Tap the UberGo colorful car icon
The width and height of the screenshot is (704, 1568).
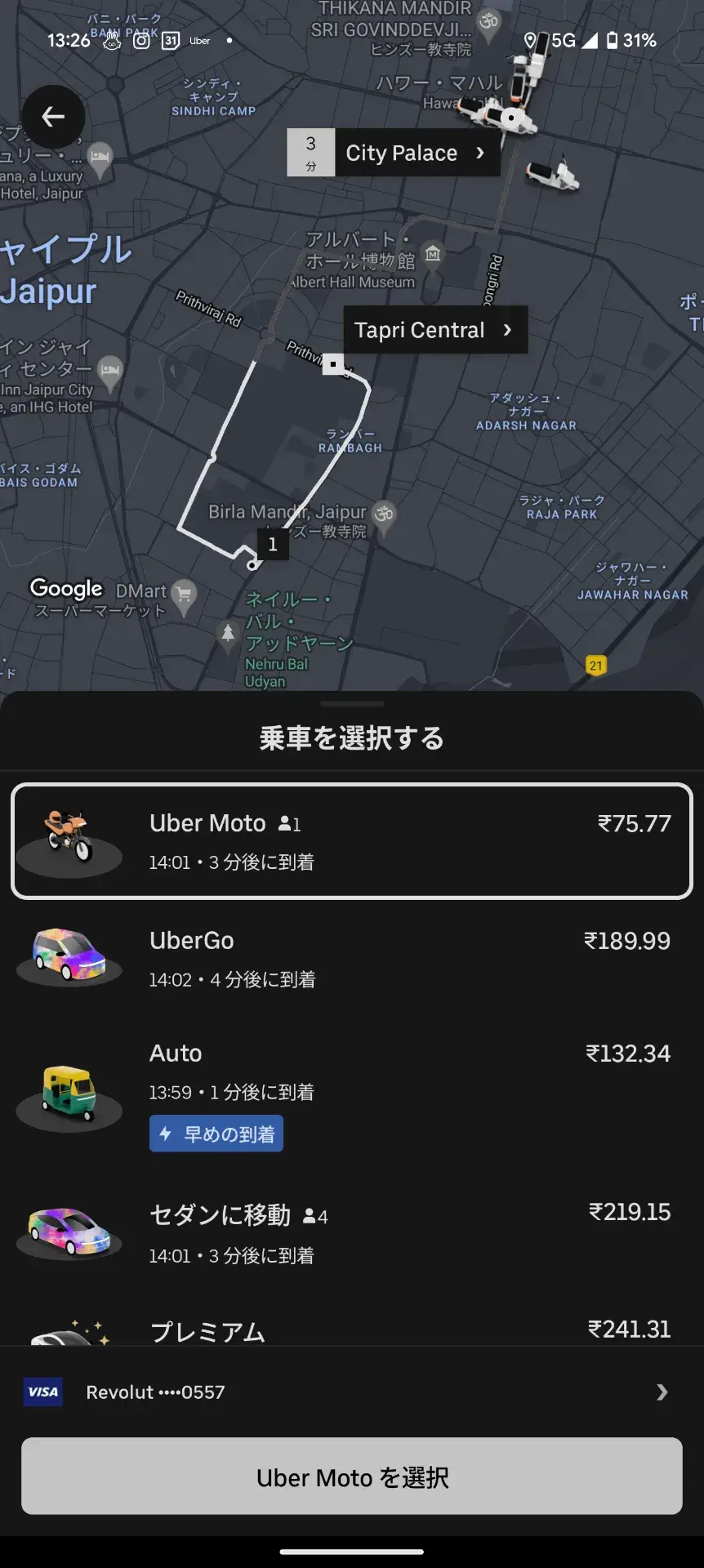pyautogui.click(x=69, y=957)
